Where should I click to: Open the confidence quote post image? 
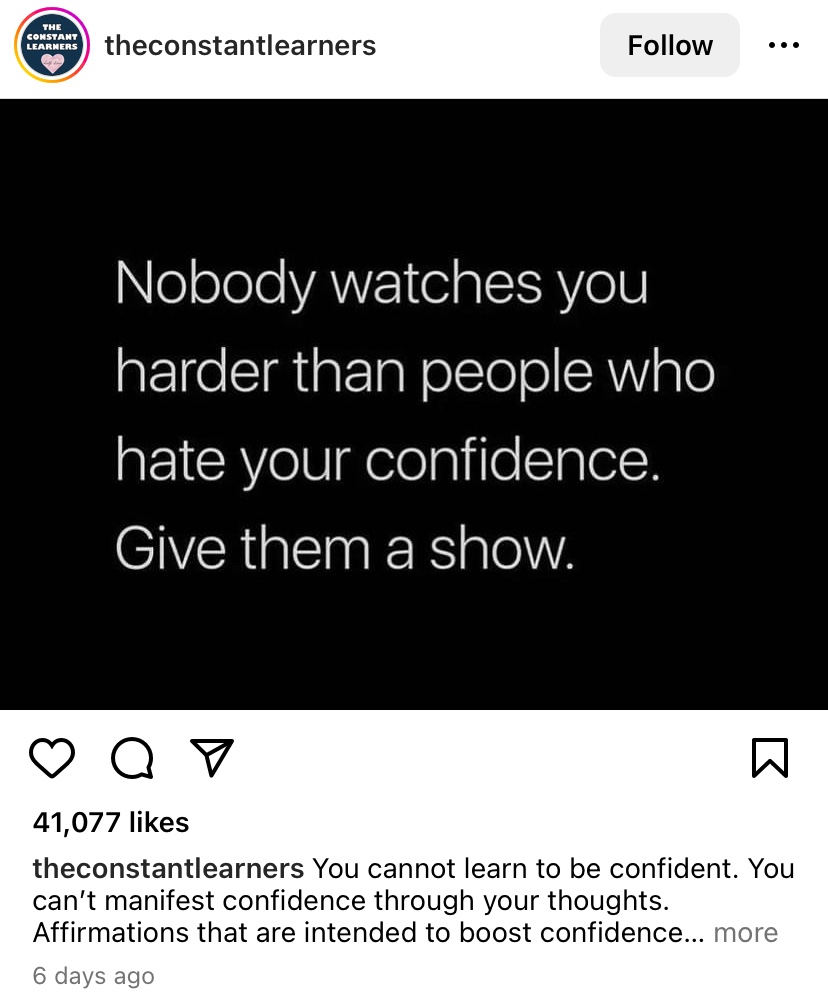[x=414, y=404]
